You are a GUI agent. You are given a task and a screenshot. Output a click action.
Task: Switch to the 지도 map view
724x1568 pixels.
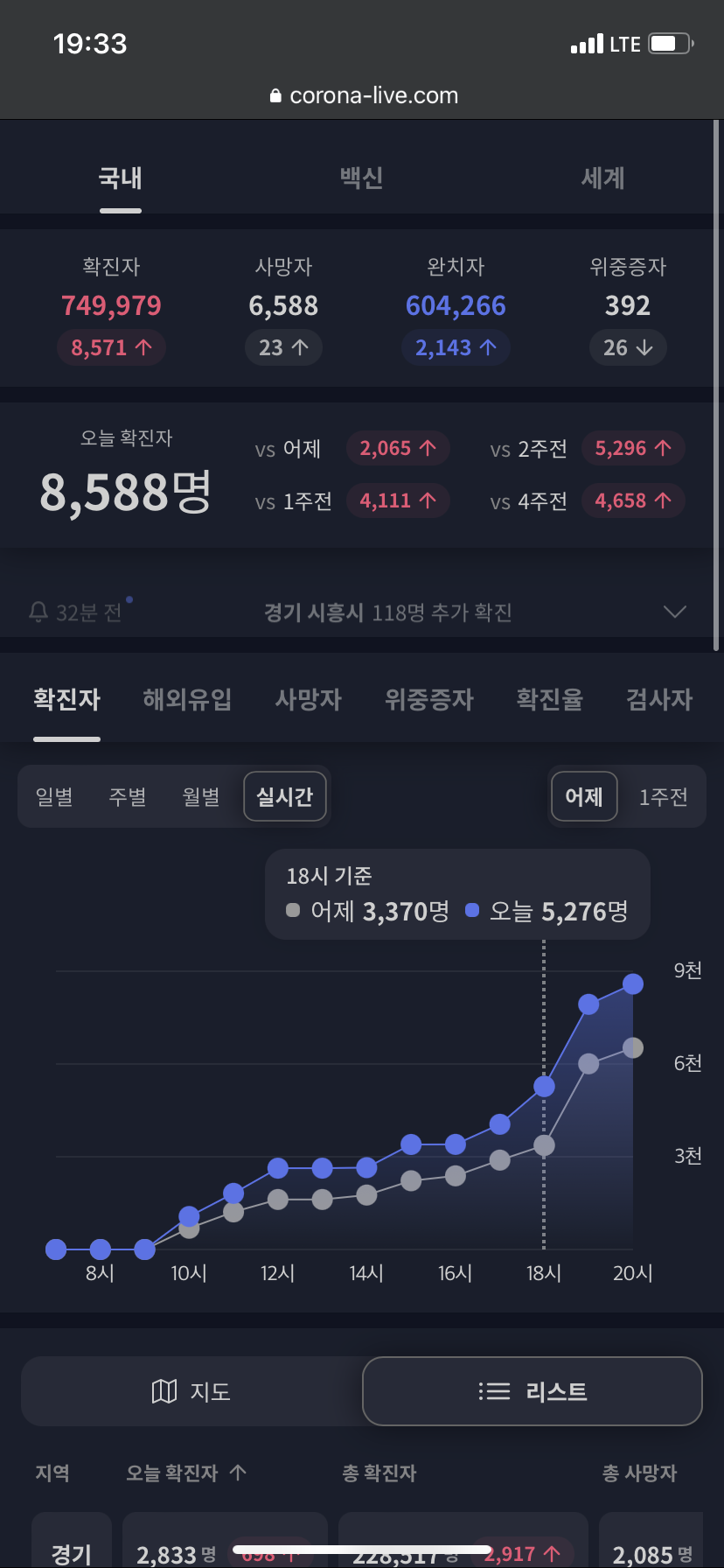(x=191, y=1391)
